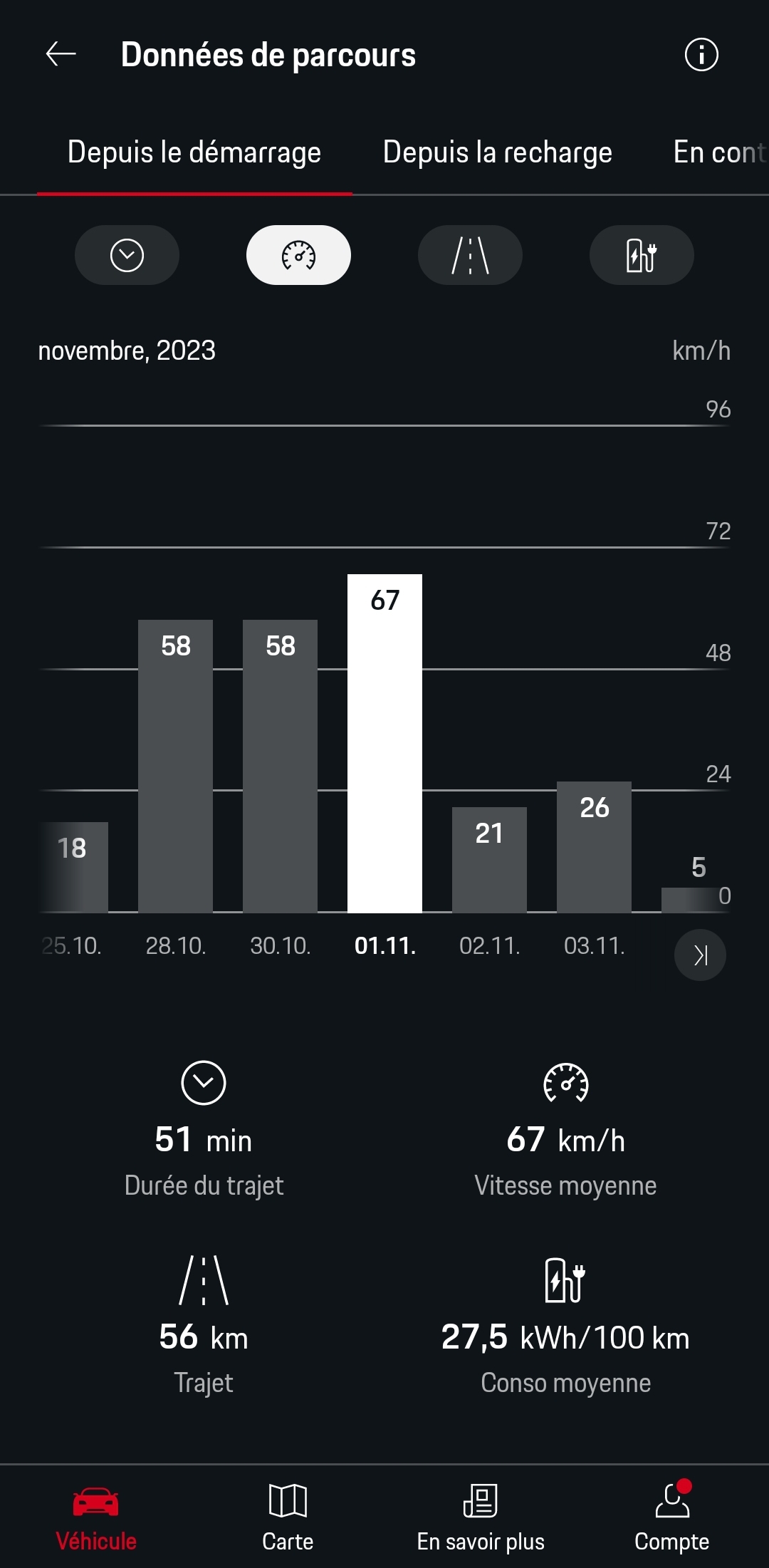Select the 30.10. bar

(280, 766)
